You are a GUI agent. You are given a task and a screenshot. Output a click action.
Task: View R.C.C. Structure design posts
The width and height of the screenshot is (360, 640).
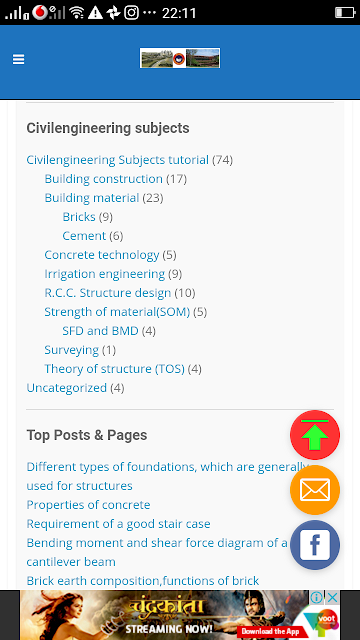pyautogui.click(x=108, y=293)
